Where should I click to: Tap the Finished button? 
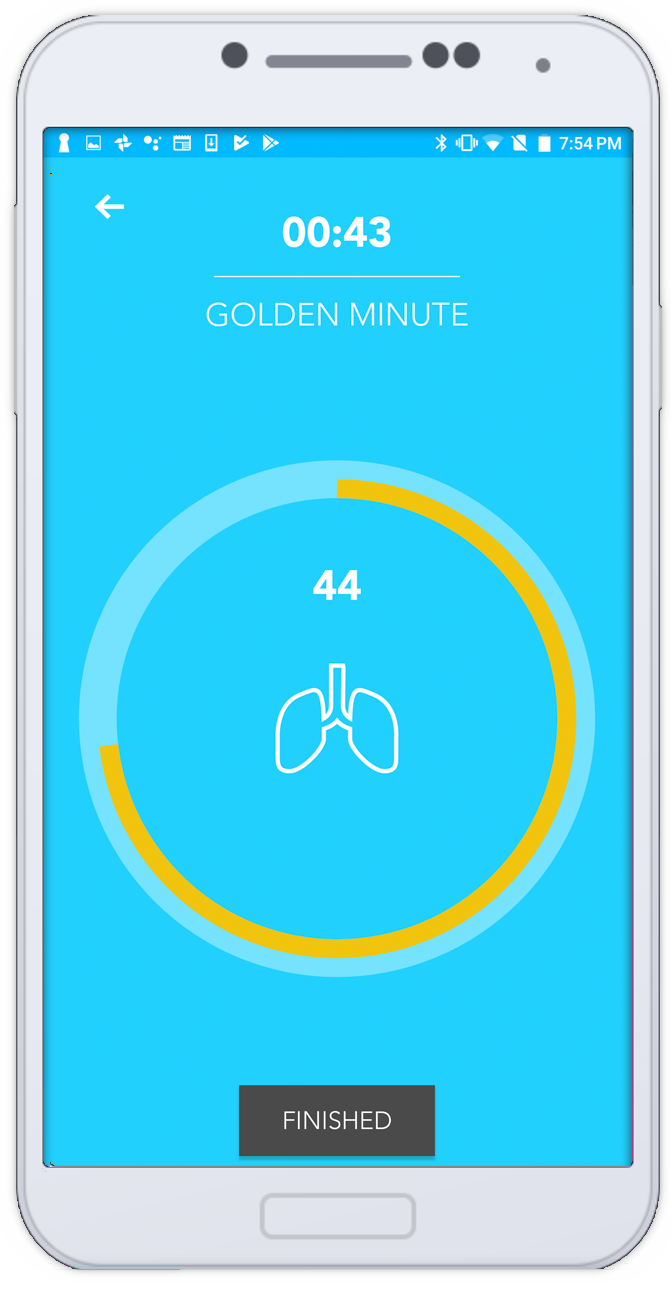coord(336,1120)
